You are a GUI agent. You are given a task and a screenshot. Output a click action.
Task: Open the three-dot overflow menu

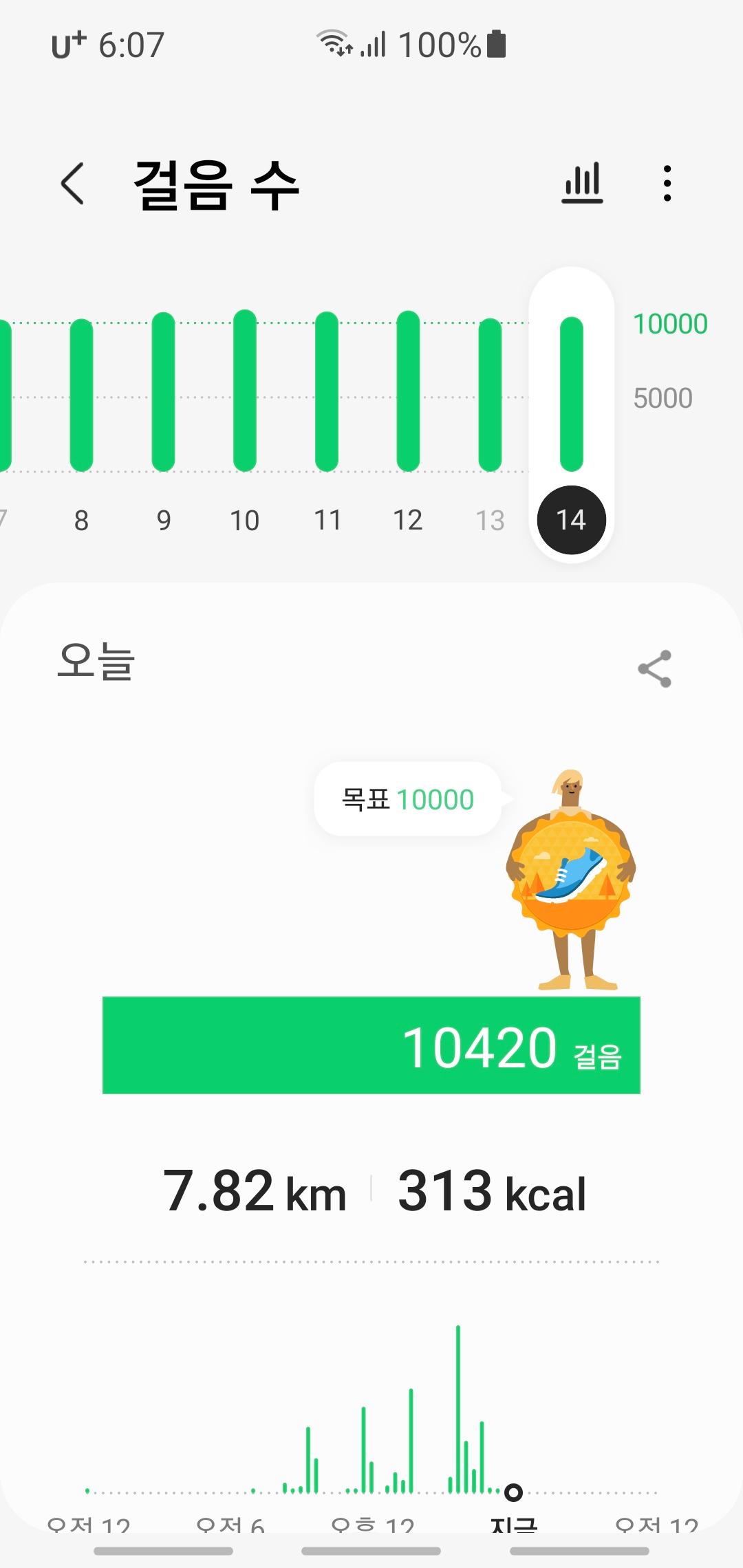pos(667,184)
